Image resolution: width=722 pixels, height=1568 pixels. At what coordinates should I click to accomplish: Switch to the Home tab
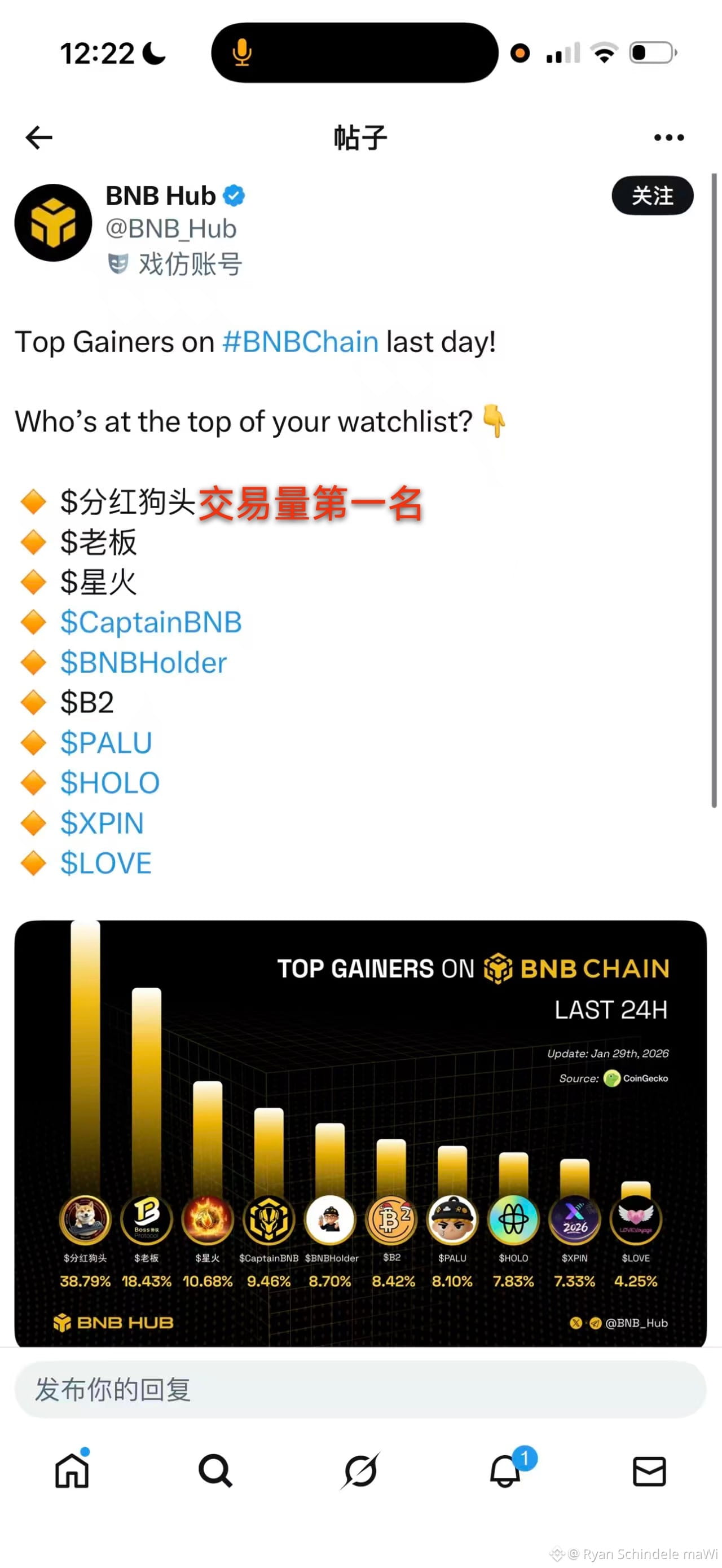(x=72, y=1470)
